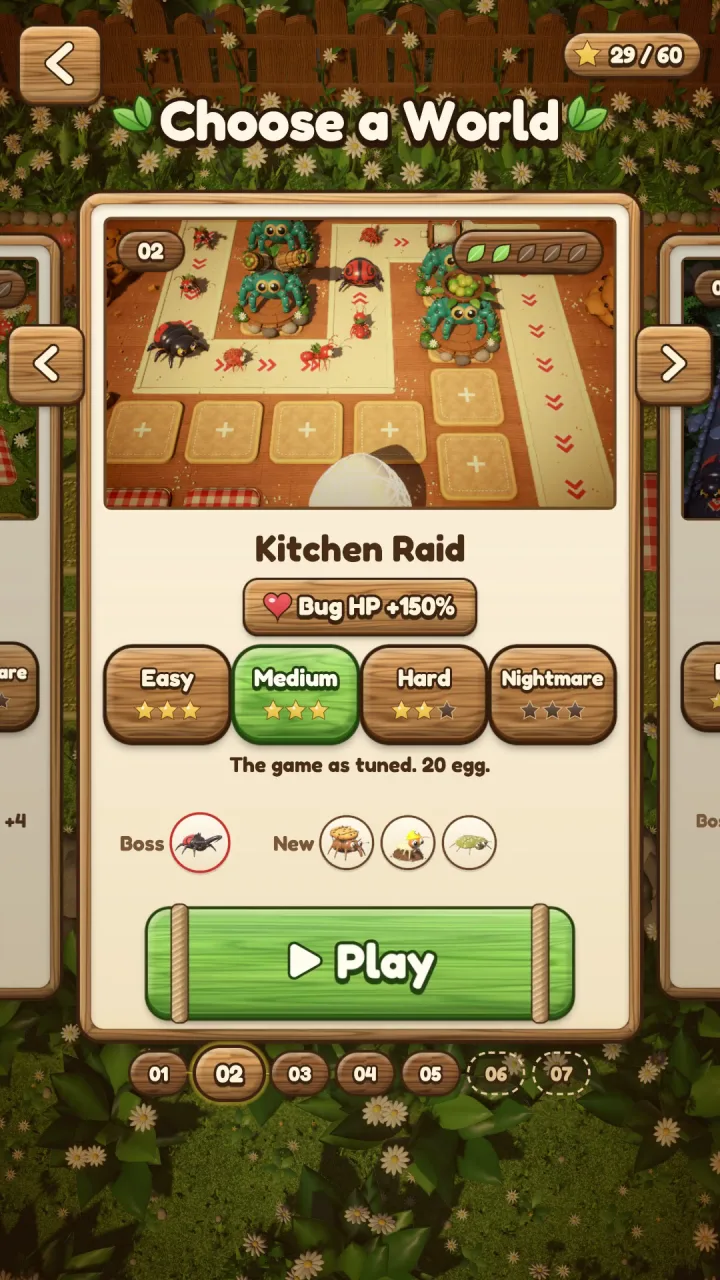Go back using the top-left arrow
The height and width of the screenshot is (1280, 720).
60,65
